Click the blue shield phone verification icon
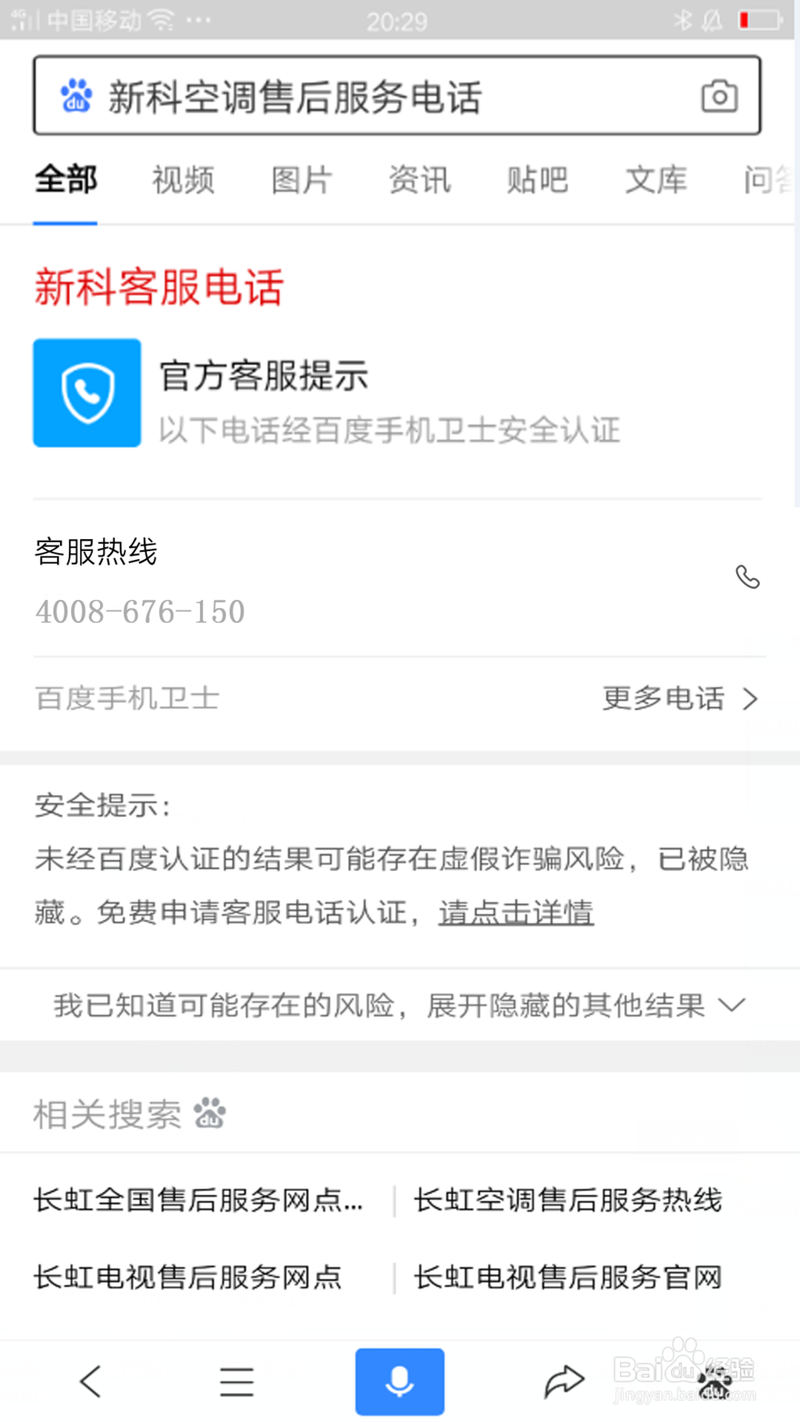Image resolution: width=800 pixels, height=1422 pixels. [x=86, y=392]
